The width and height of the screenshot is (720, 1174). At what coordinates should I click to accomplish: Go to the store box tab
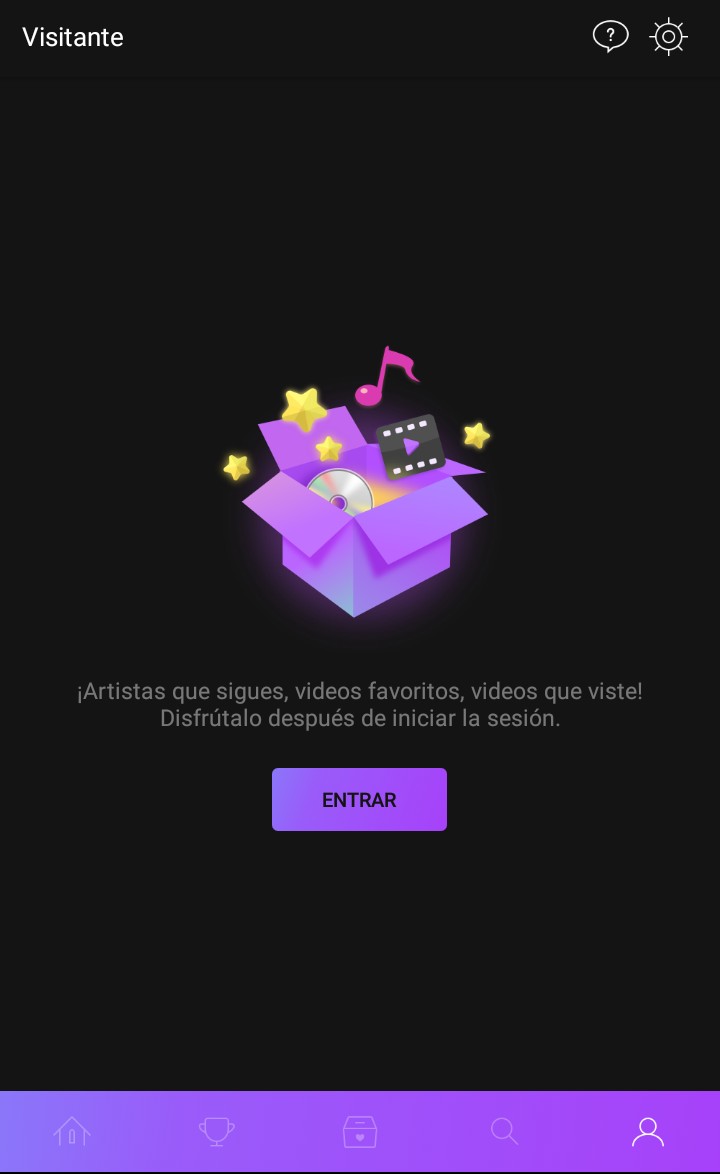tap(360, 1131)
